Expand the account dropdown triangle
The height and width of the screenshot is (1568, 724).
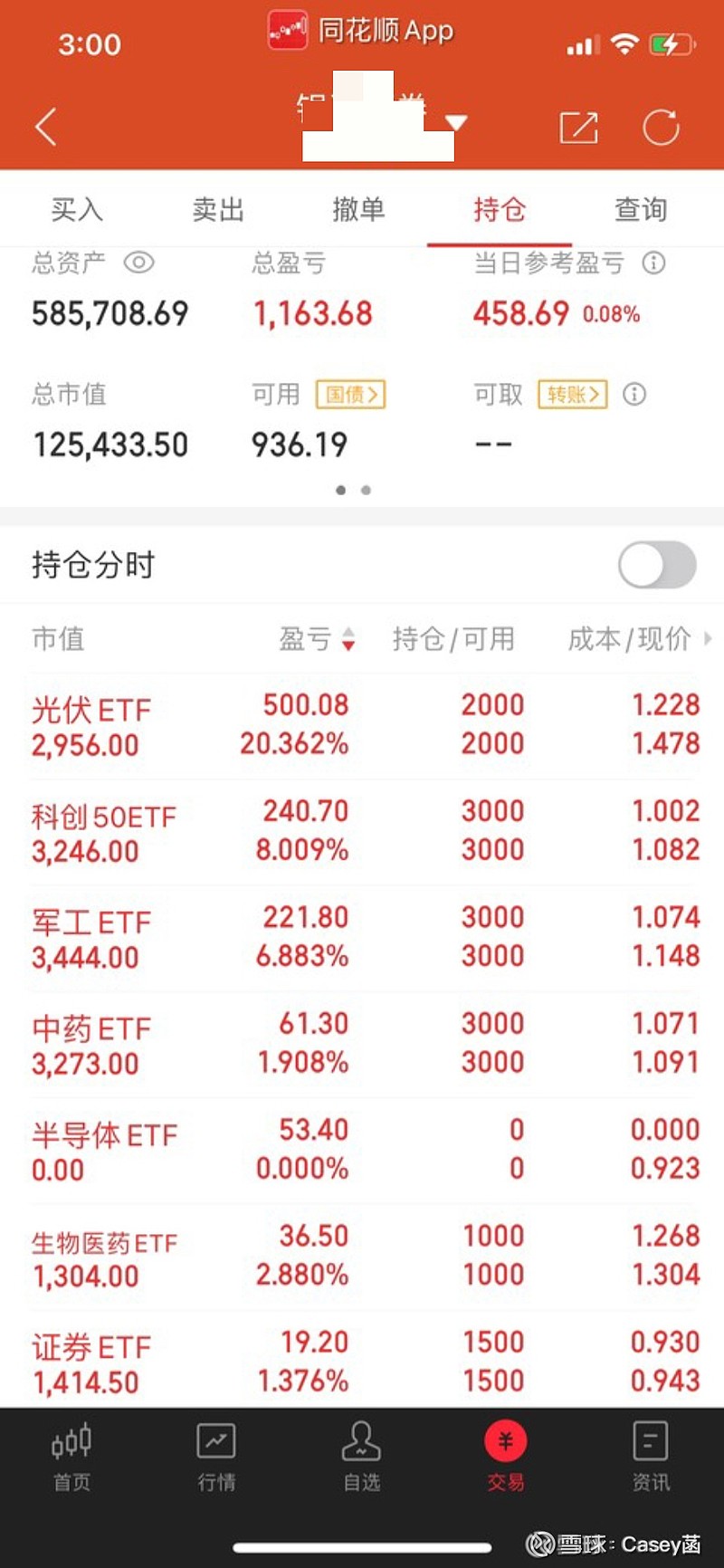456,123
